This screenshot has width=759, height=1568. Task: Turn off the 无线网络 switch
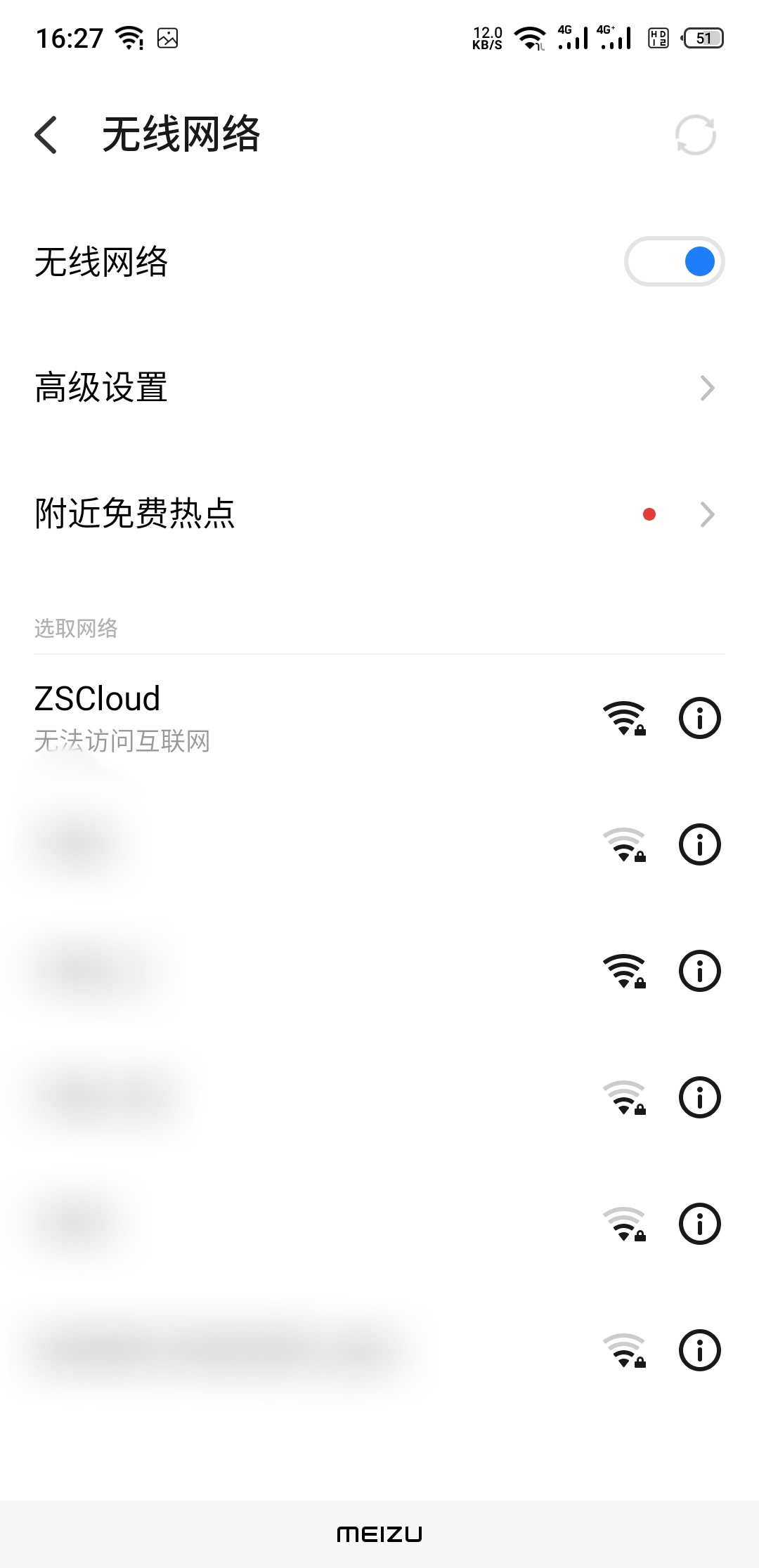coord(674,261)
